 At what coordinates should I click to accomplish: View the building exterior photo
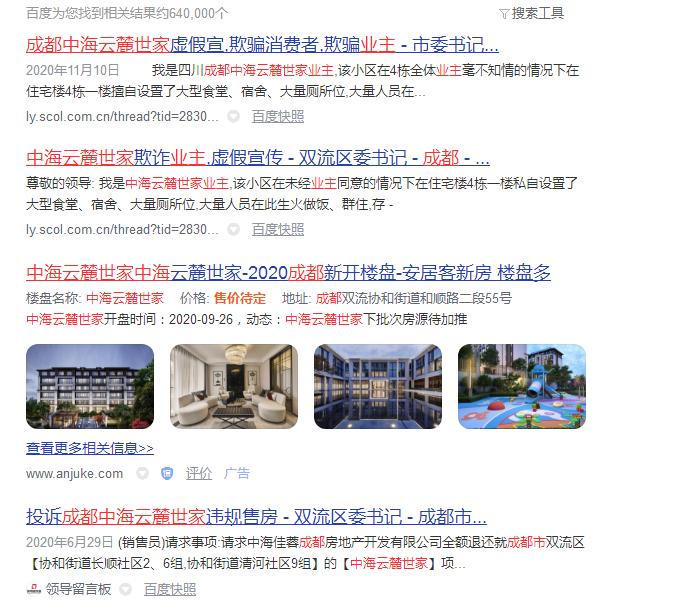[90, 386]
